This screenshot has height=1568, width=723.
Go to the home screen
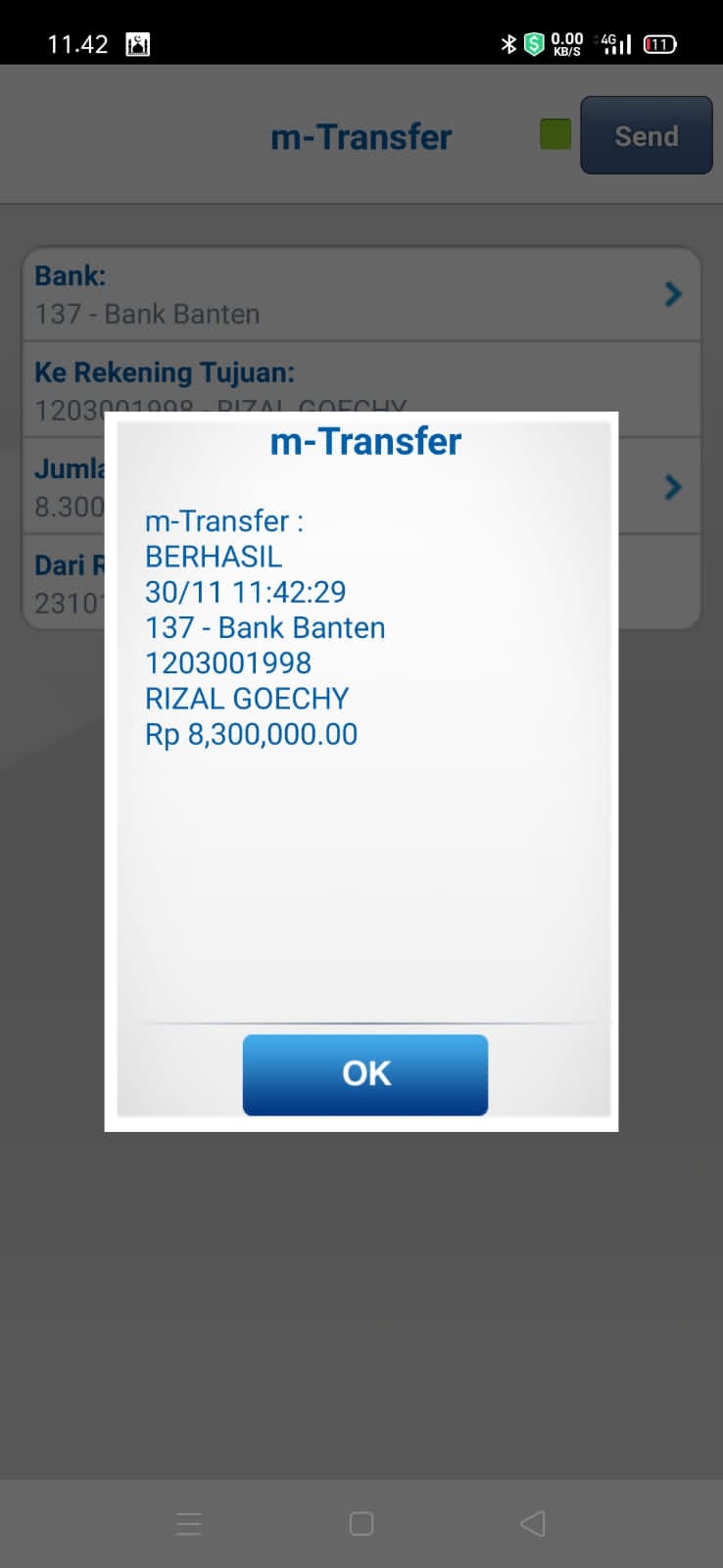[361, 1523]
